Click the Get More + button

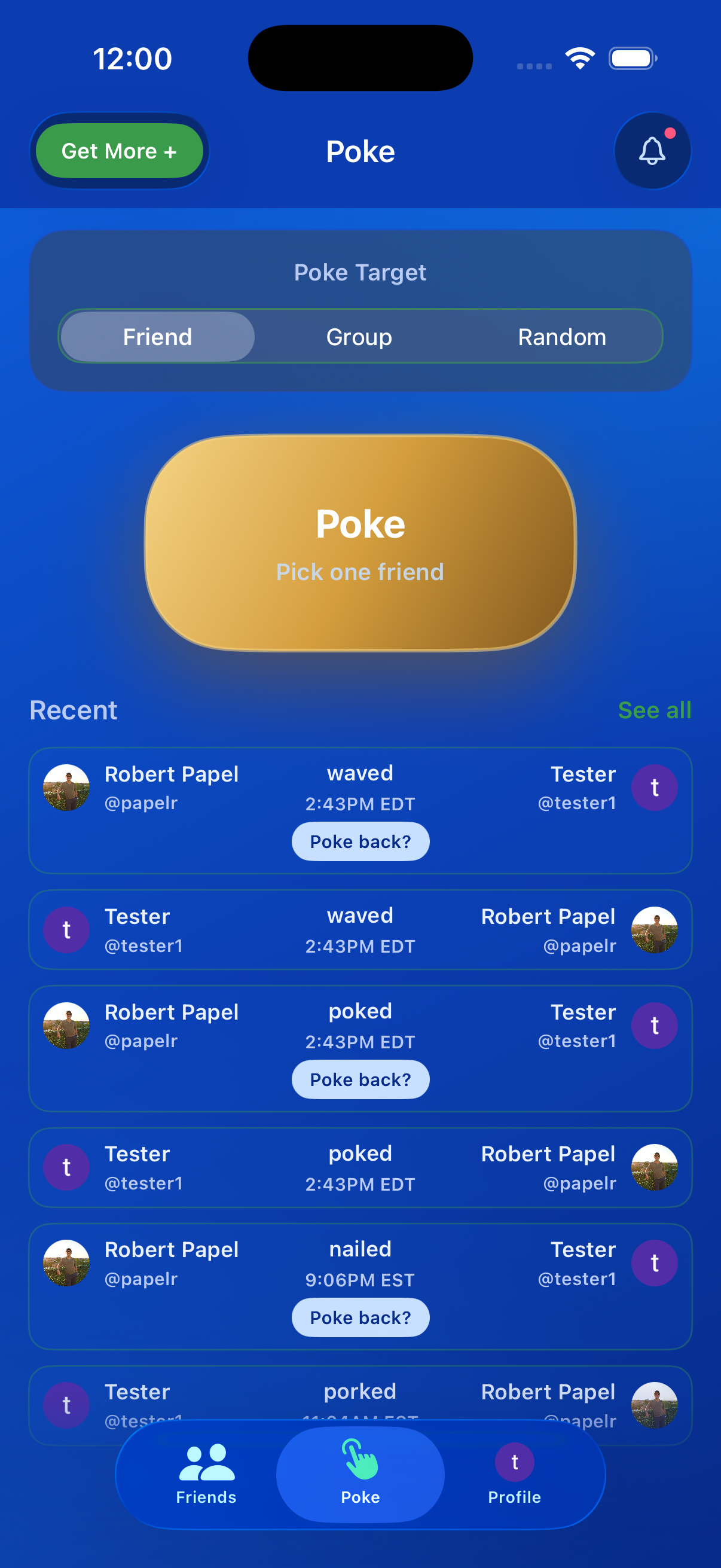pyautogui.click(x=119, y=151)
